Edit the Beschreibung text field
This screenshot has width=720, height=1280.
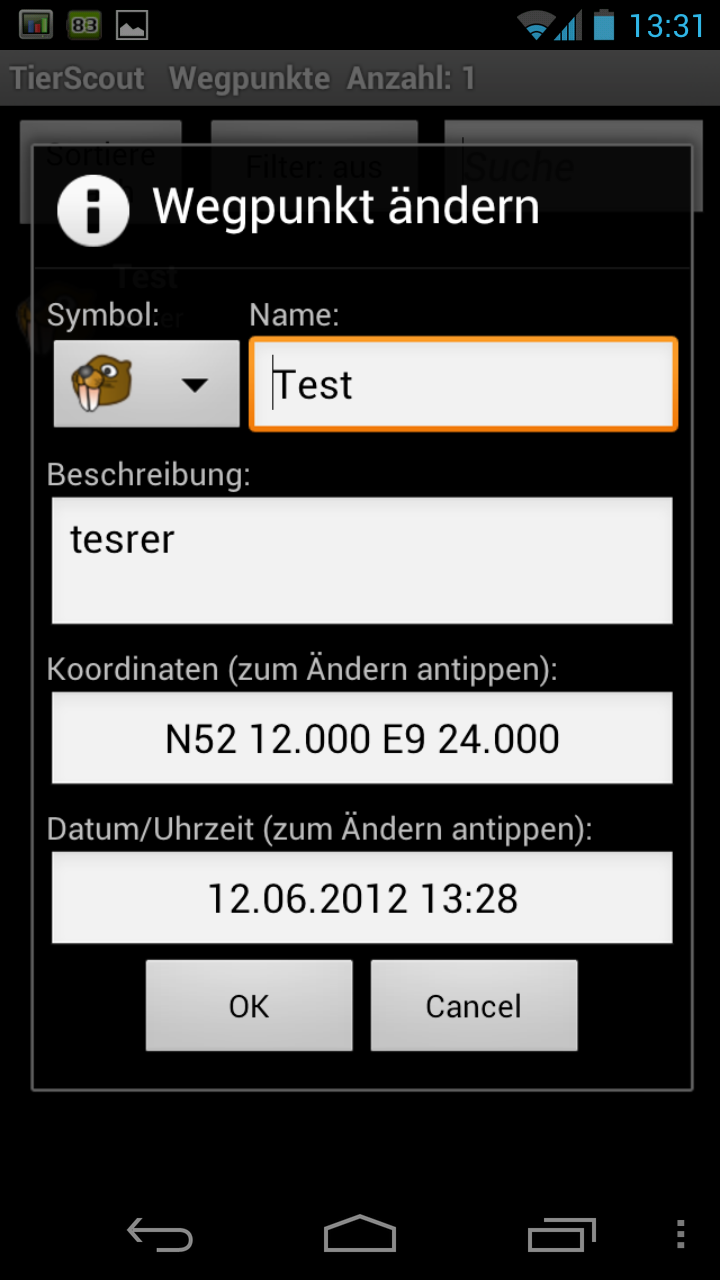(x=362, y=560)
